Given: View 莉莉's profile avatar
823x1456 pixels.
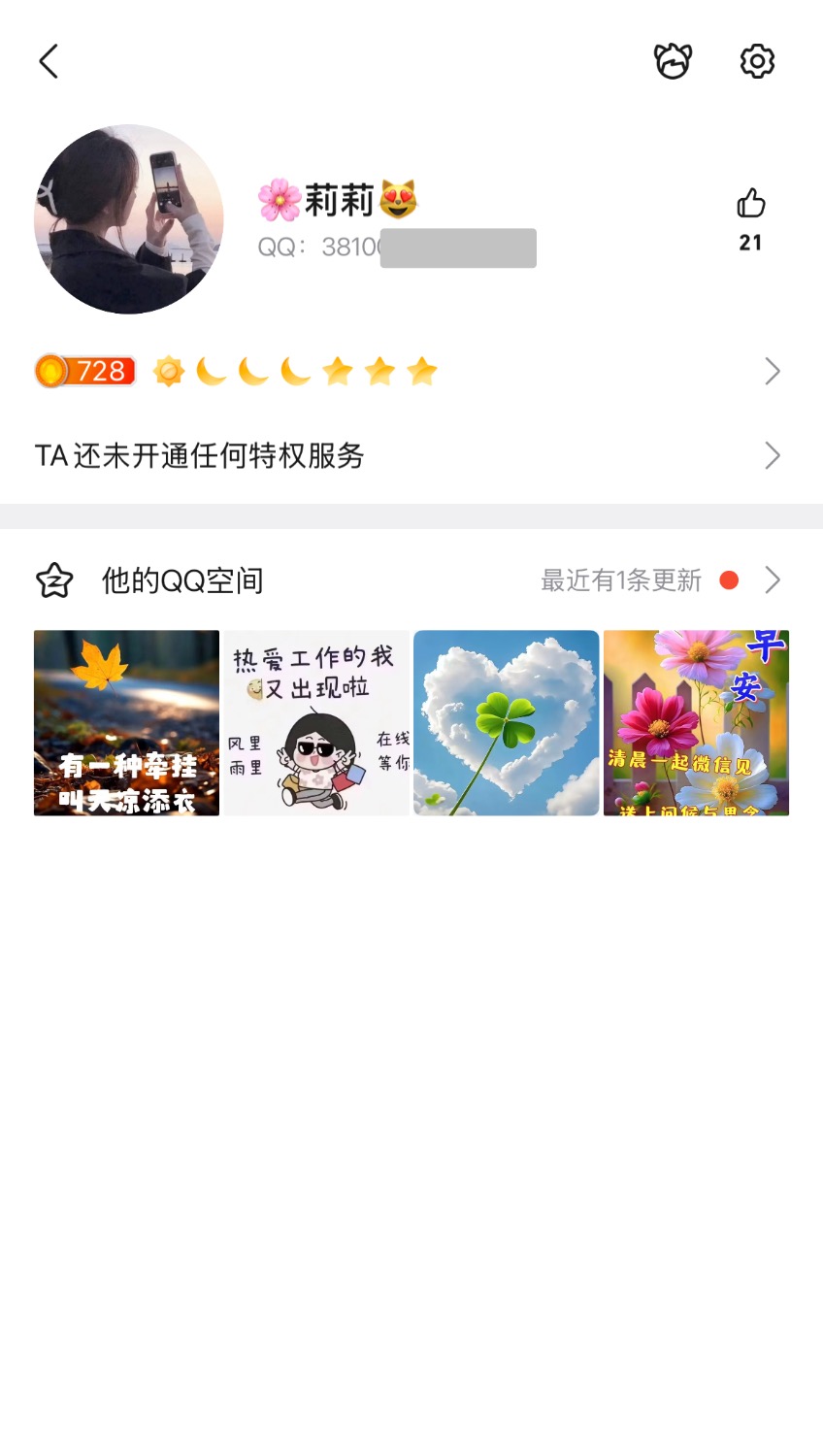Looking at the screenshot, I should coord(129,219).
